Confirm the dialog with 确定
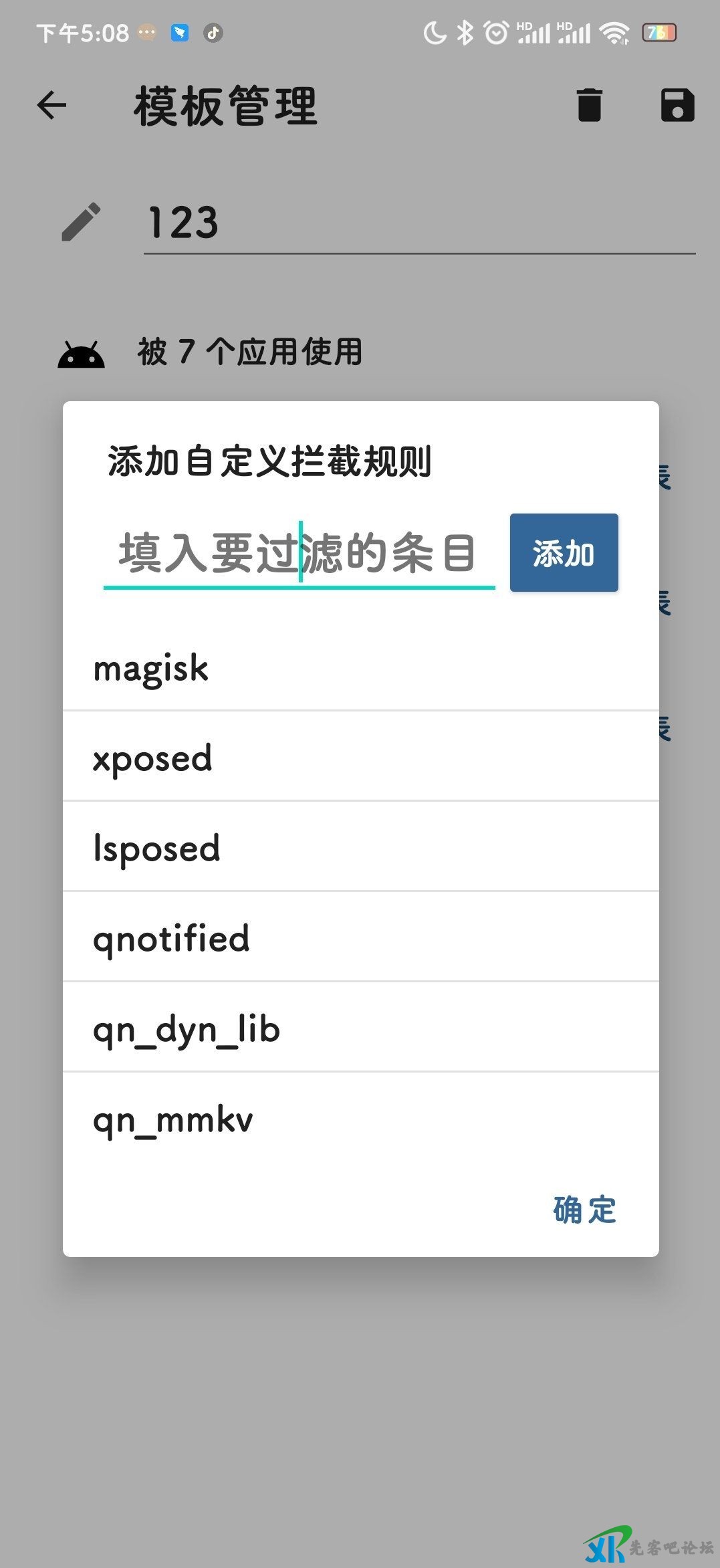Screen dimensions: 720x1568 [584, 1209]
